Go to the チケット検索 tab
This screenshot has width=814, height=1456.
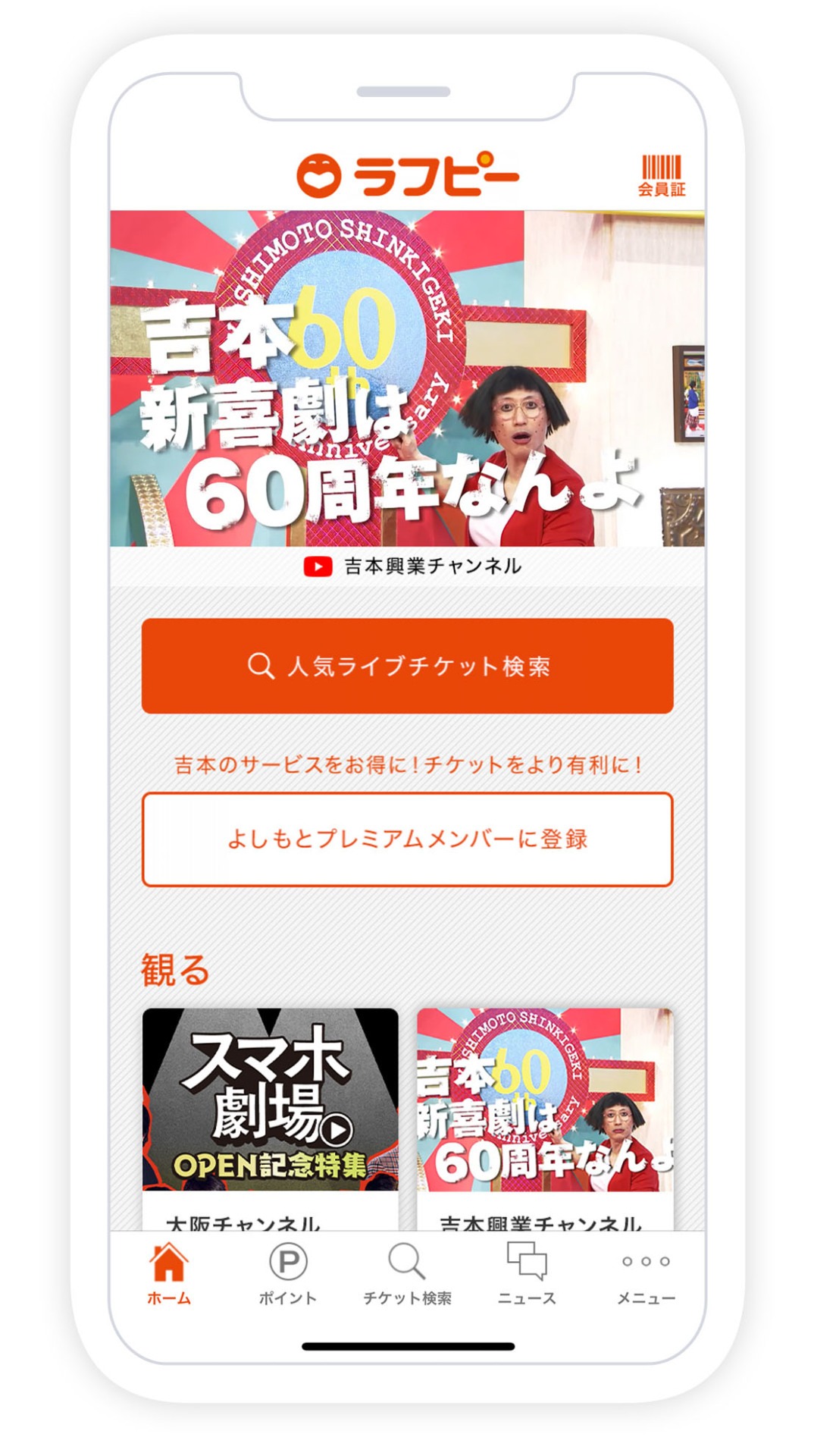click(x=407, y=1276)
